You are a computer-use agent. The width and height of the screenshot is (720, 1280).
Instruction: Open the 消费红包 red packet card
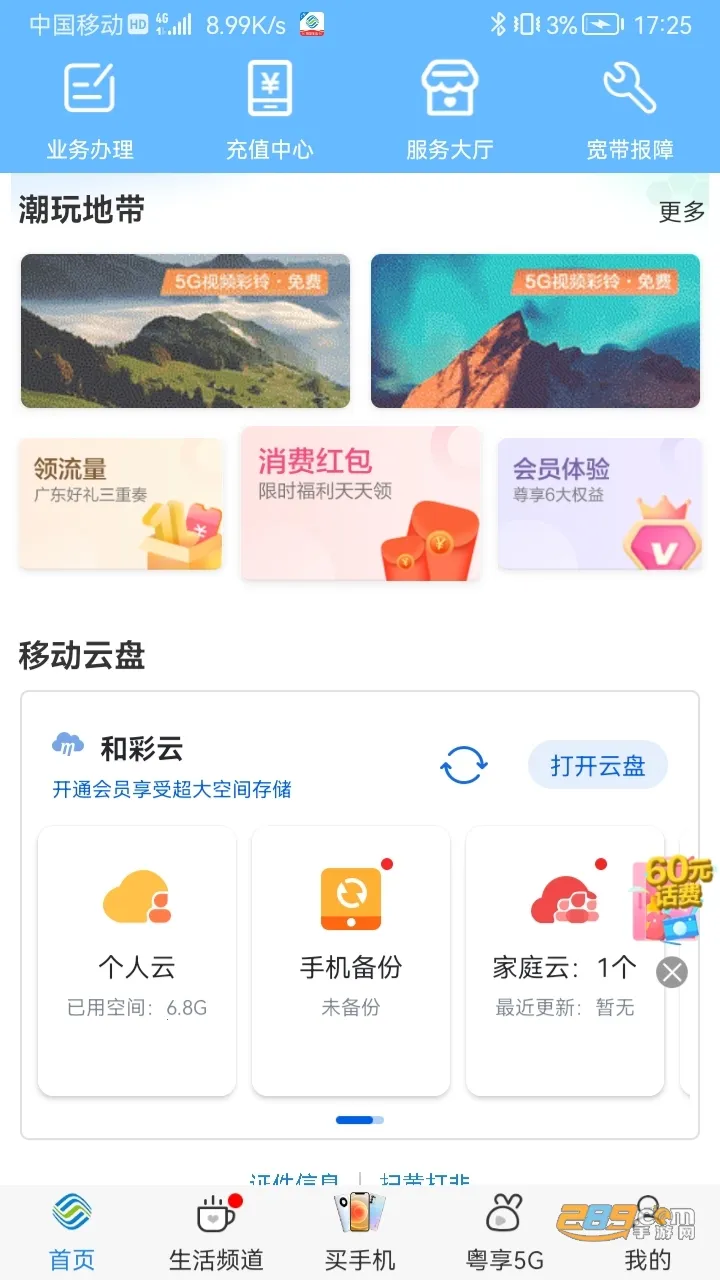(360, 502)
